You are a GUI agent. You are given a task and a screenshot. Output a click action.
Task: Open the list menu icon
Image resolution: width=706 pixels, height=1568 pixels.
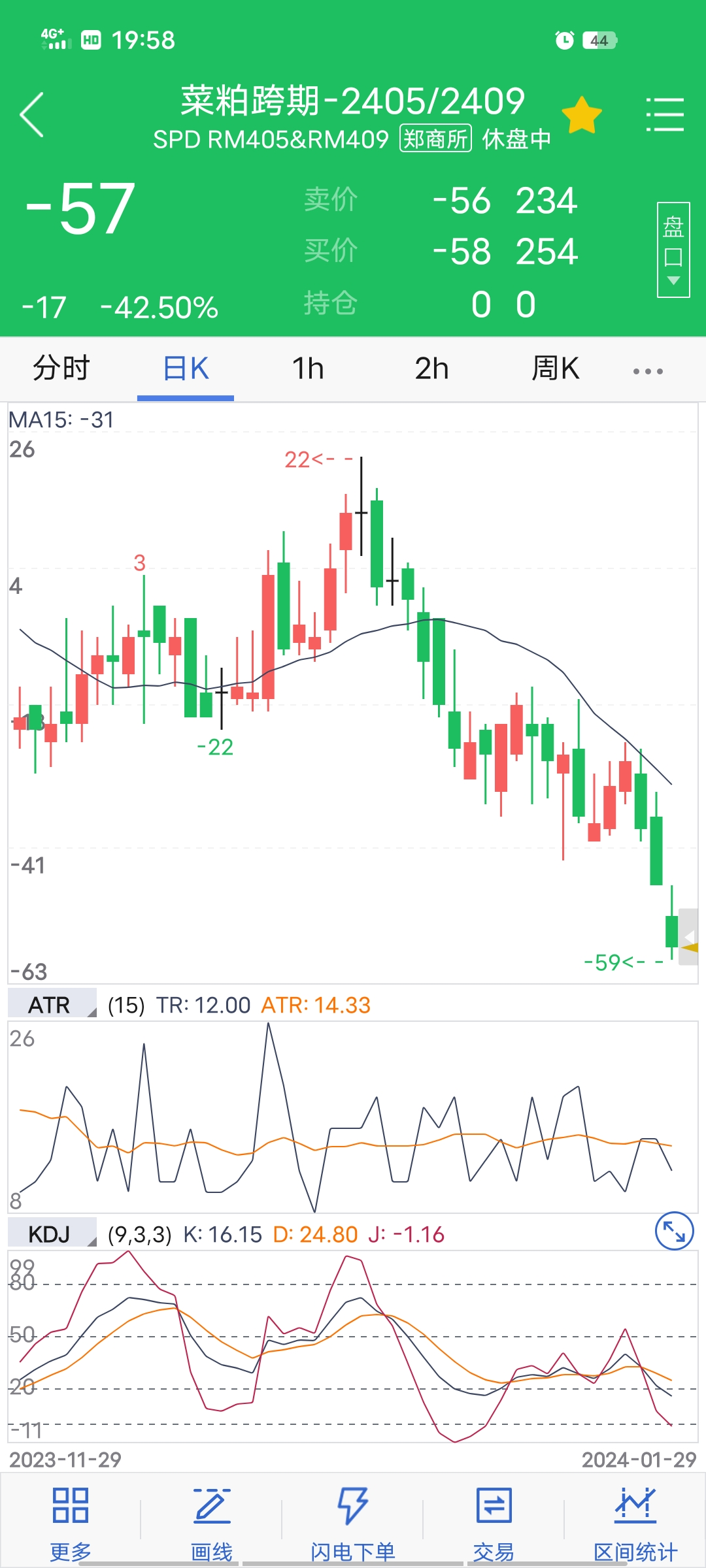[x=665, y=115]
